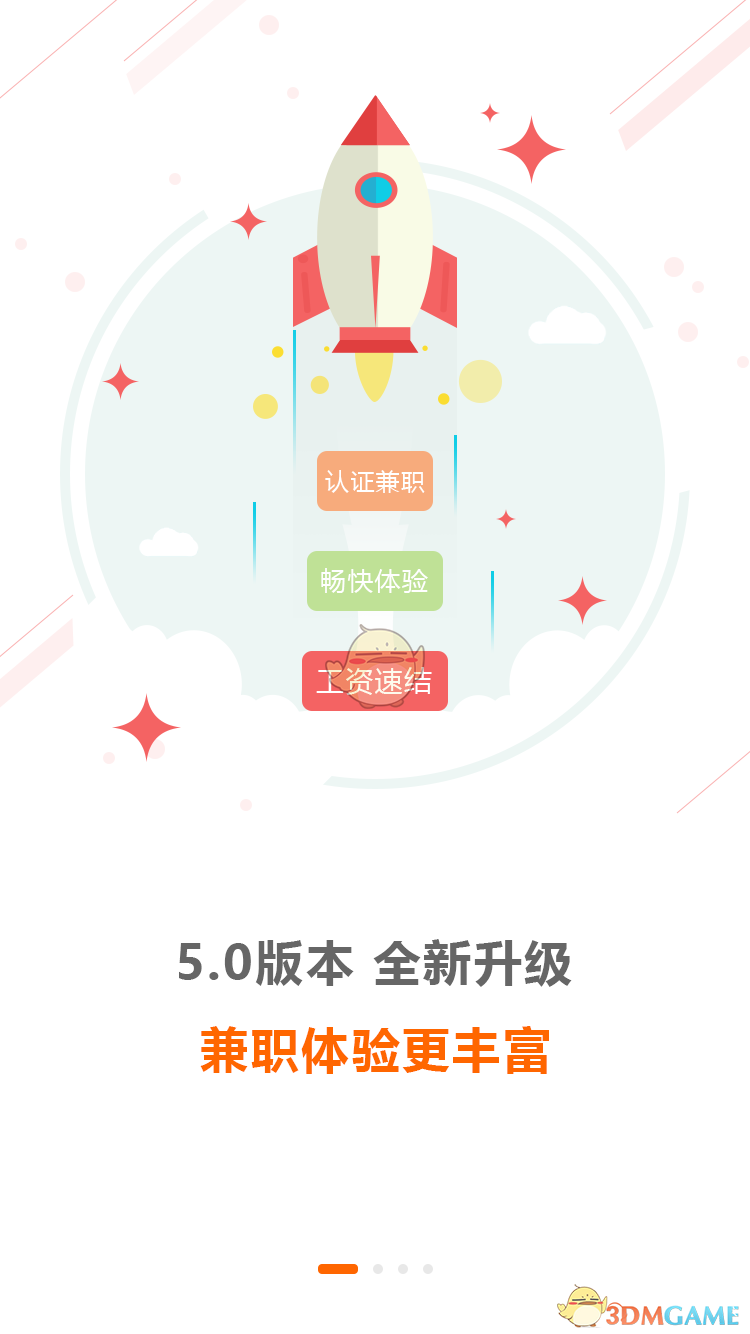Click the rocket illustration
750x1334 pixels.
coord(375,230)
